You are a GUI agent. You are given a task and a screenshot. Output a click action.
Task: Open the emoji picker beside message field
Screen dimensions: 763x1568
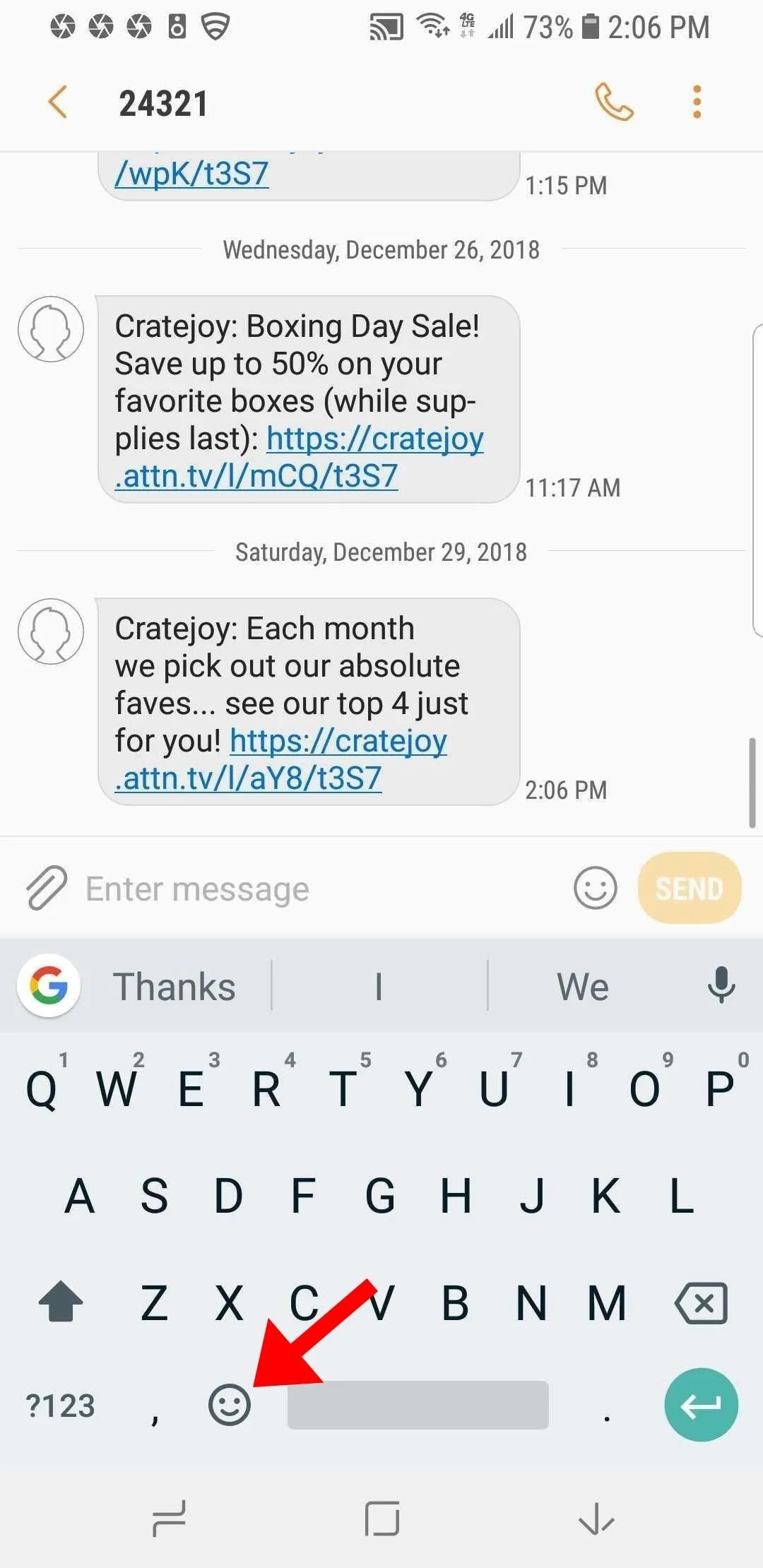tap(595, 888)
